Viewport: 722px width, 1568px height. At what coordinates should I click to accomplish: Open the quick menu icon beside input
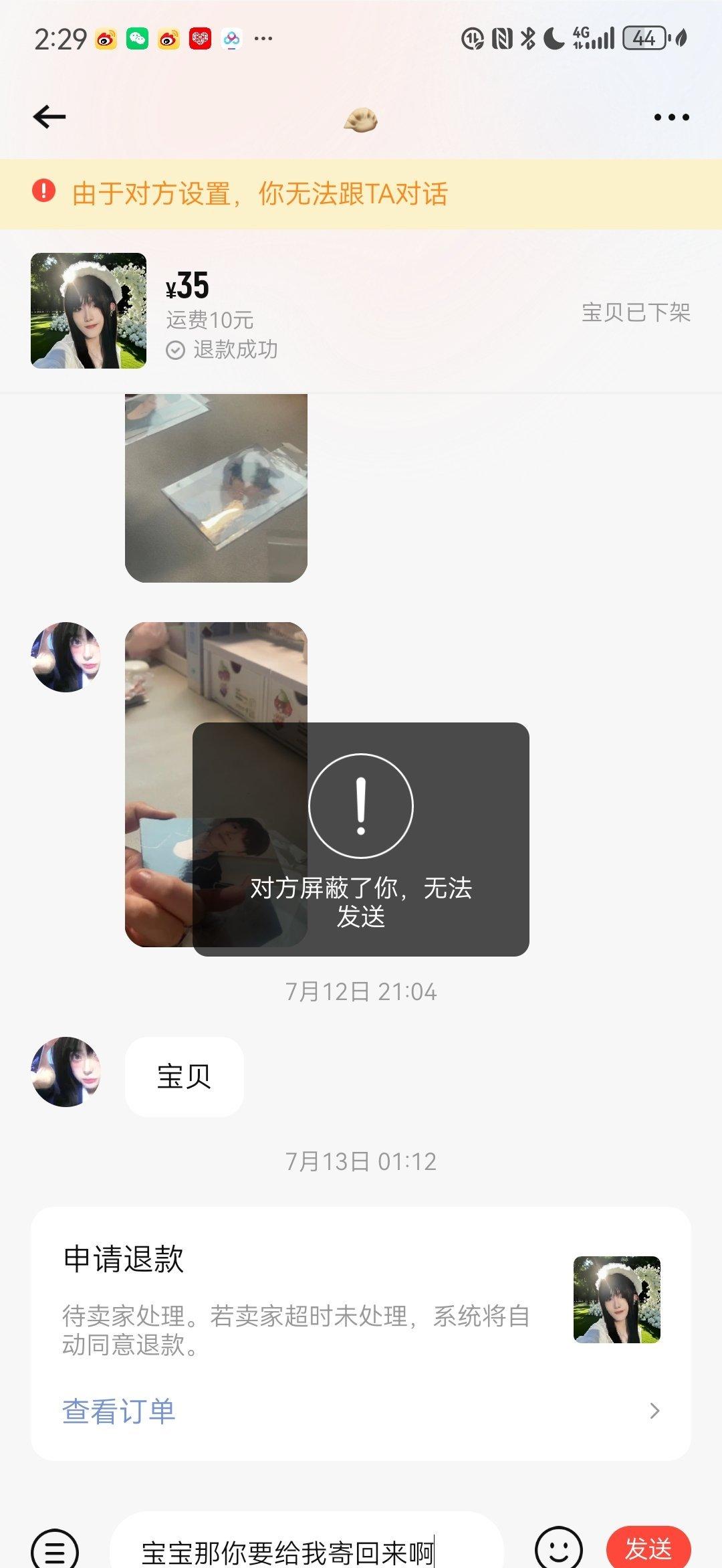point(55,1547)
